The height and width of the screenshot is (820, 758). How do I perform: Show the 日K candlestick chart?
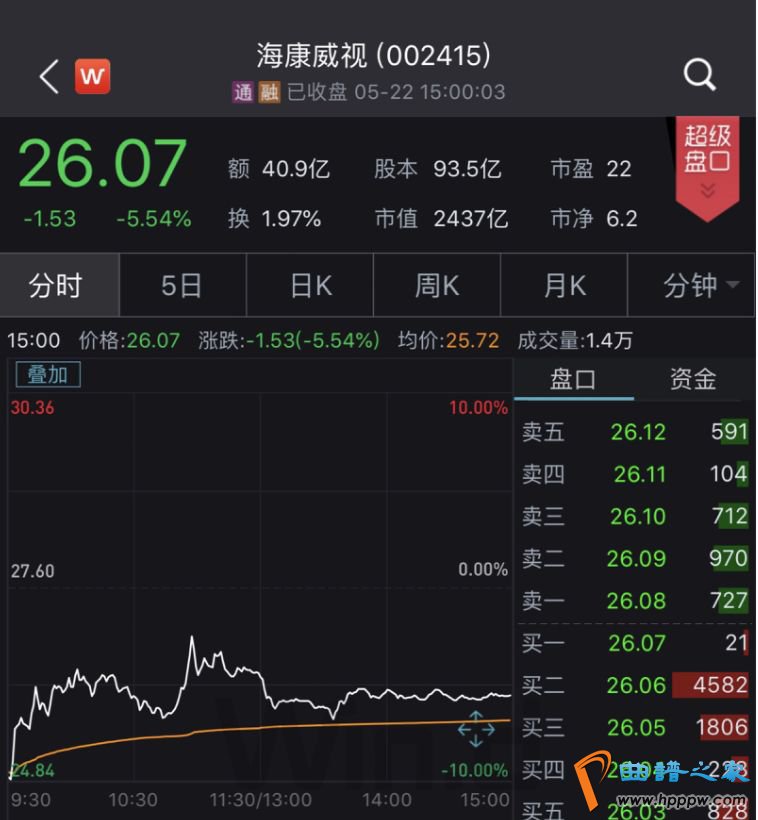point(310,286)
